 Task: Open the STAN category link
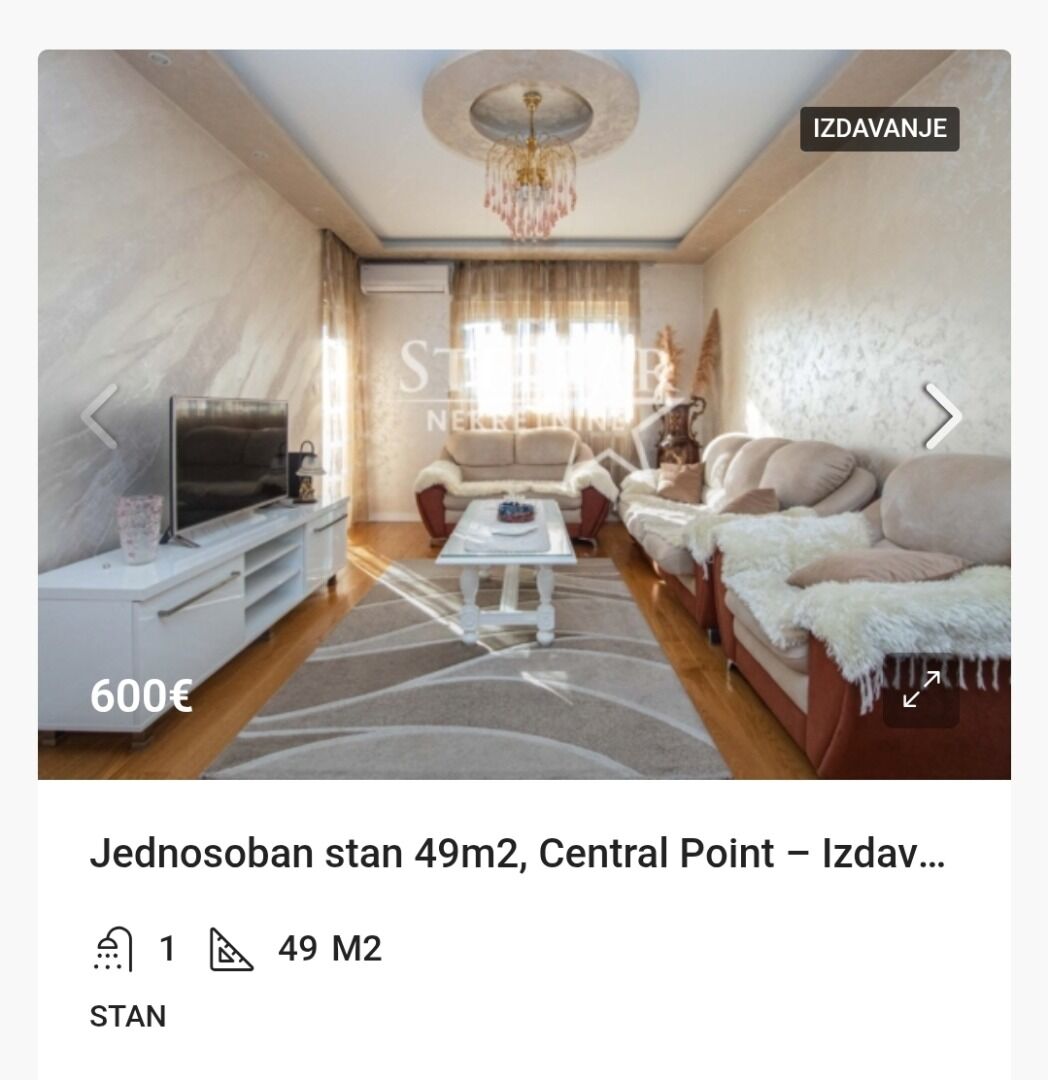pos(128,1016)
